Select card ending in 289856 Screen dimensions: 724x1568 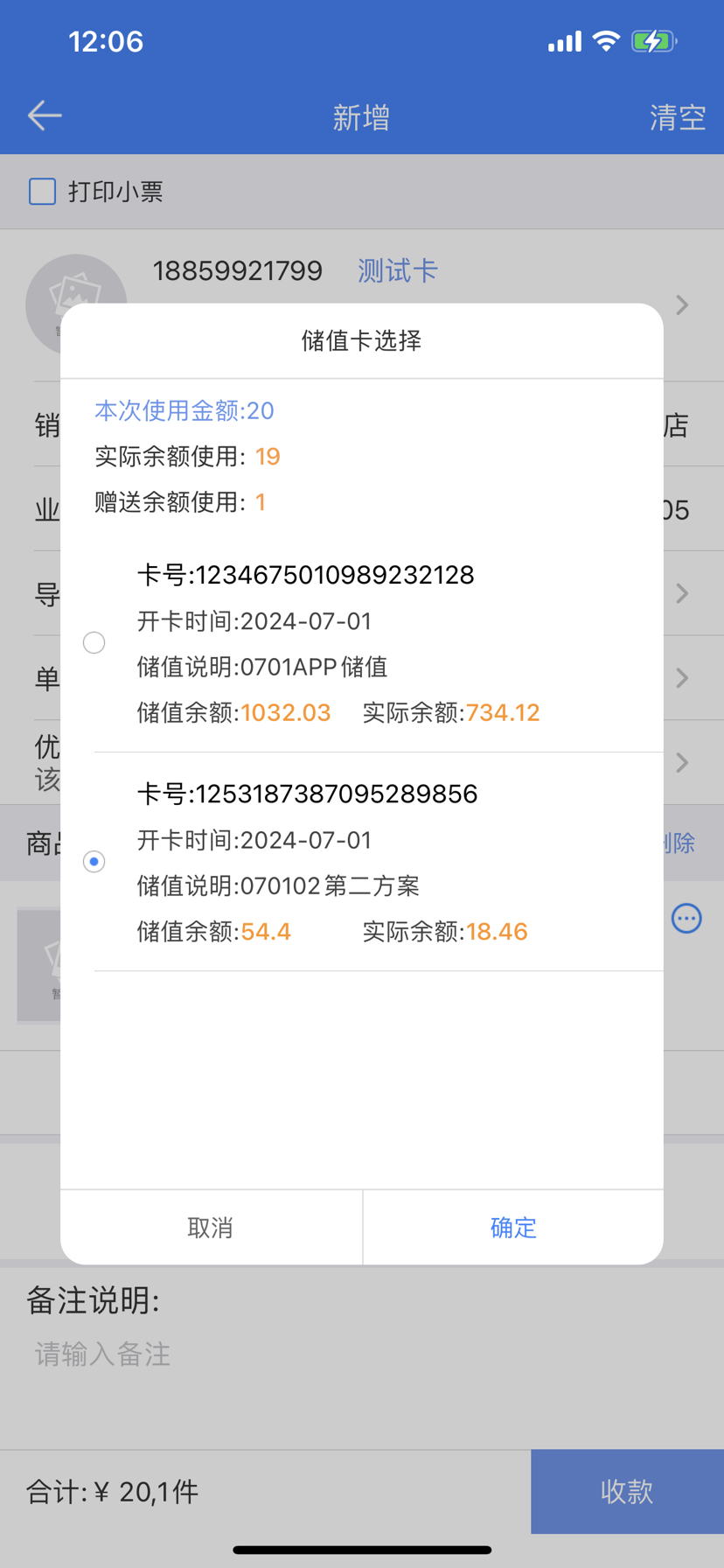(x=94, y=862)
